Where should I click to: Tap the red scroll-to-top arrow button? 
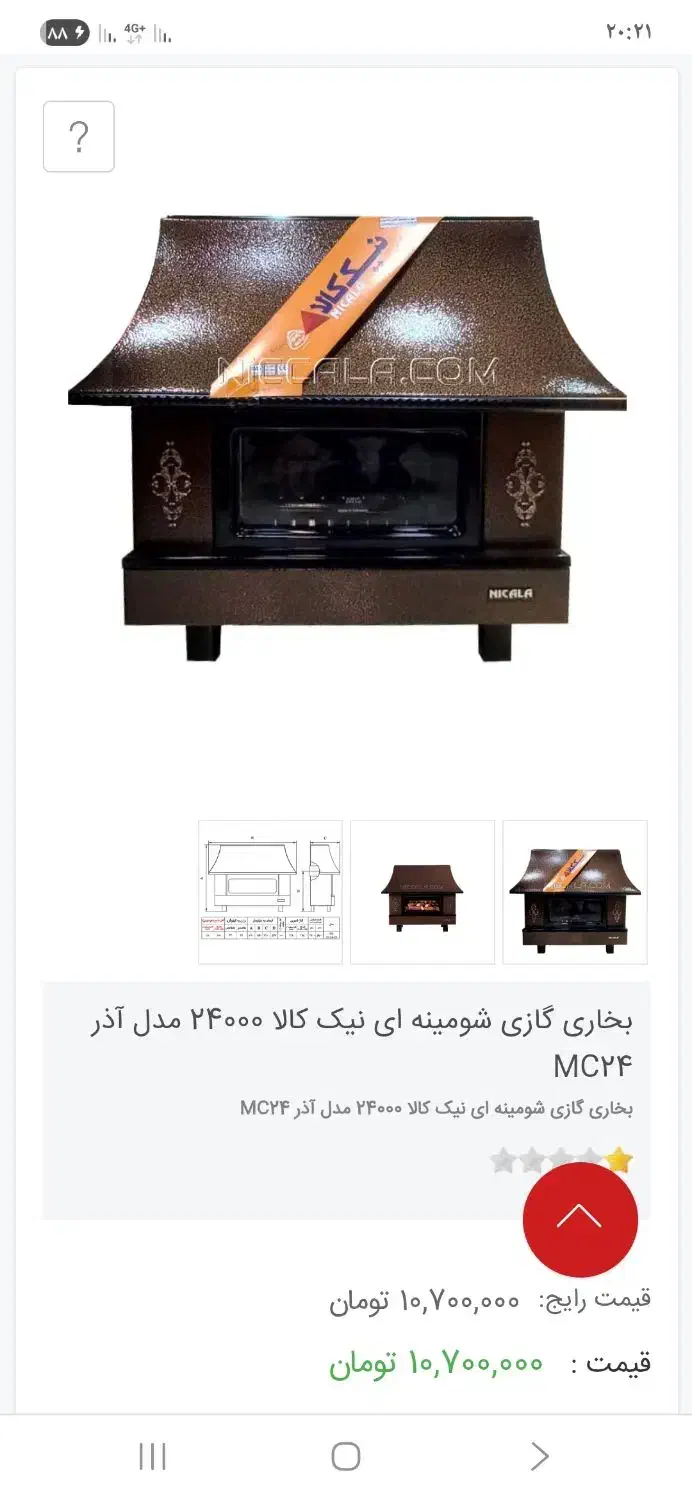(x=580, y=1219)
